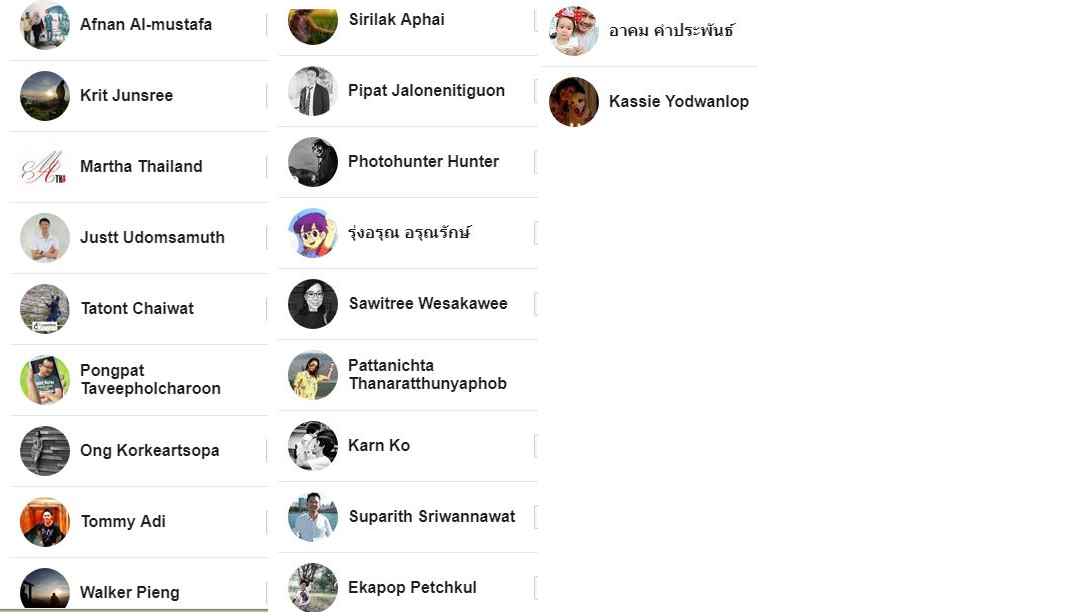Open Sawitree Wesakawee's profile

coord(428,304)
